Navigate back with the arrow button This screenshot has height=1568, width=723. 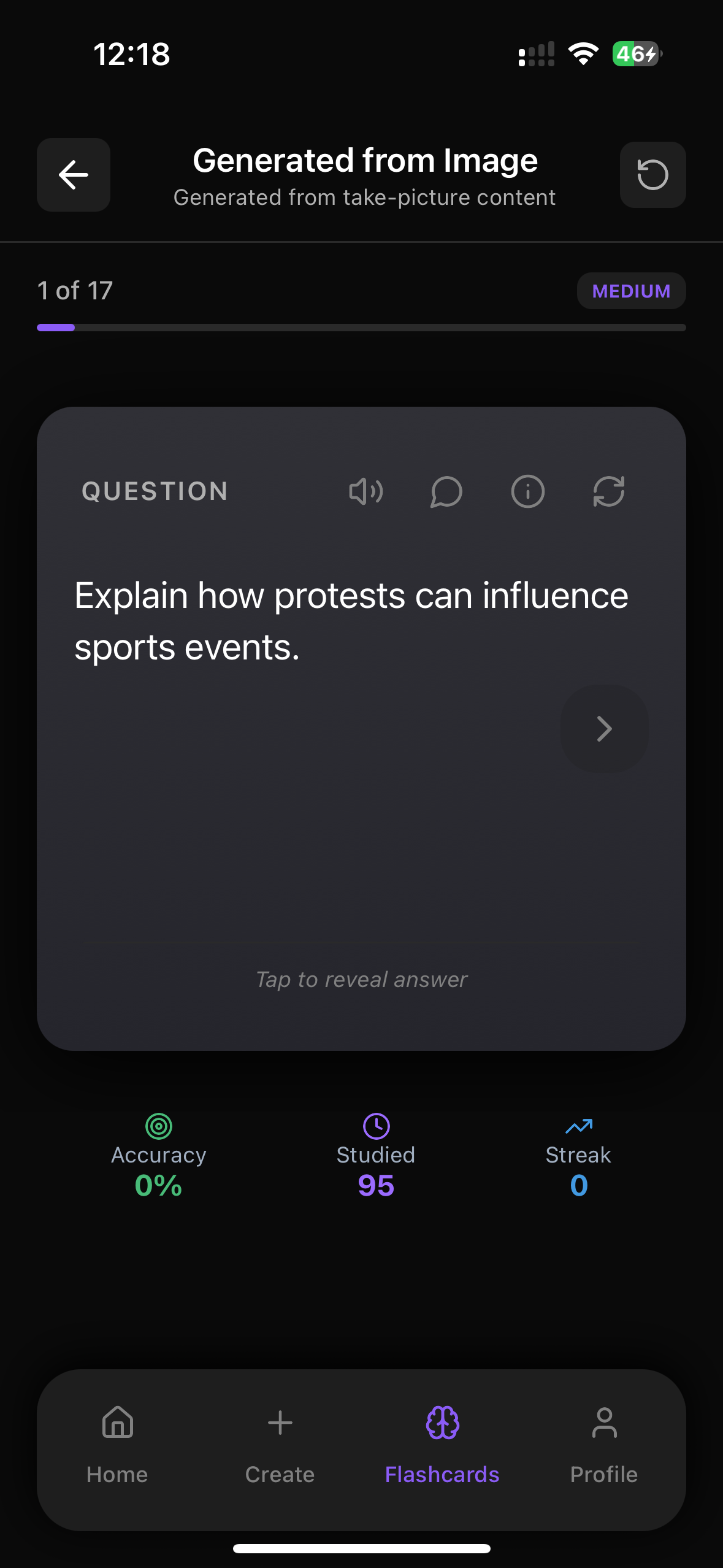click(73, 175)
